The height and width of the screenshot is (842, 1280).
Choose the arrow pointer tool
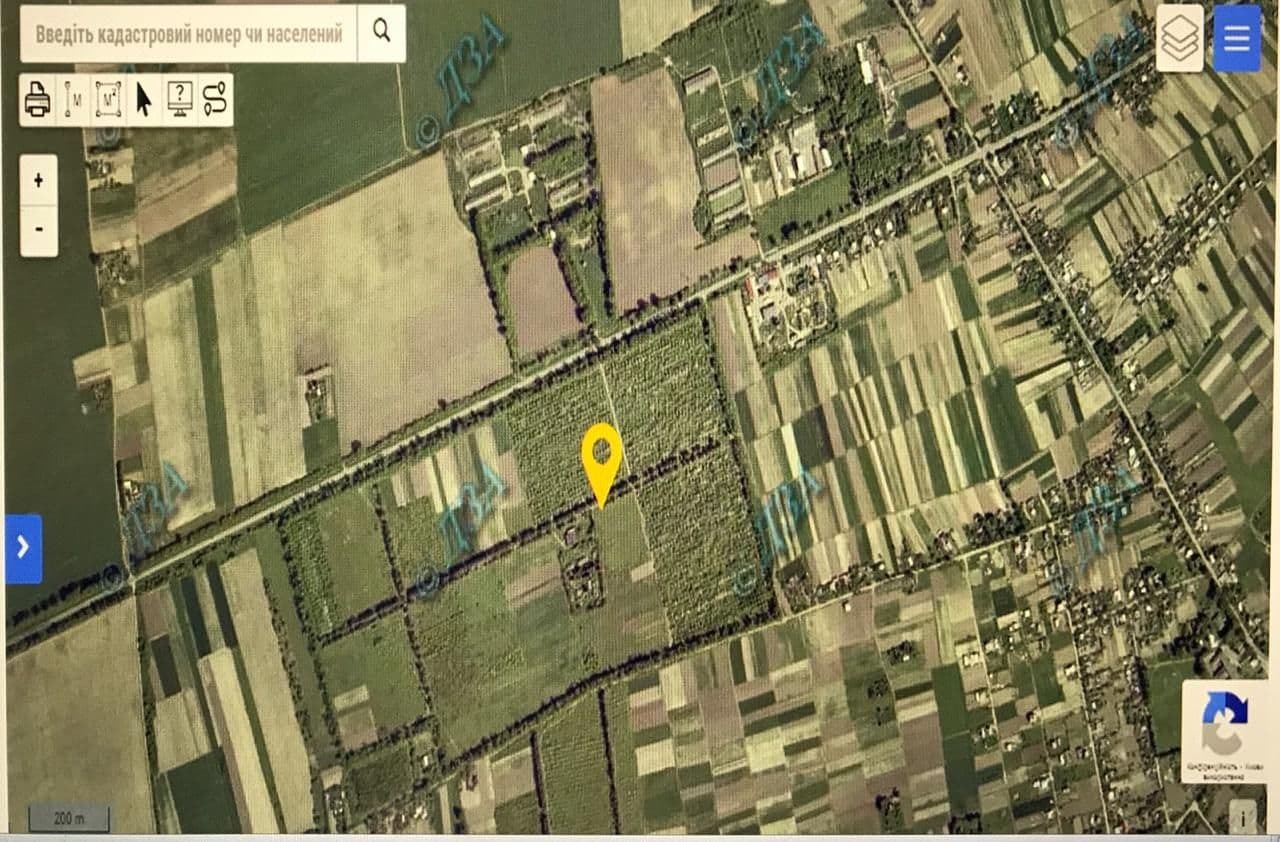coord(144,99)
